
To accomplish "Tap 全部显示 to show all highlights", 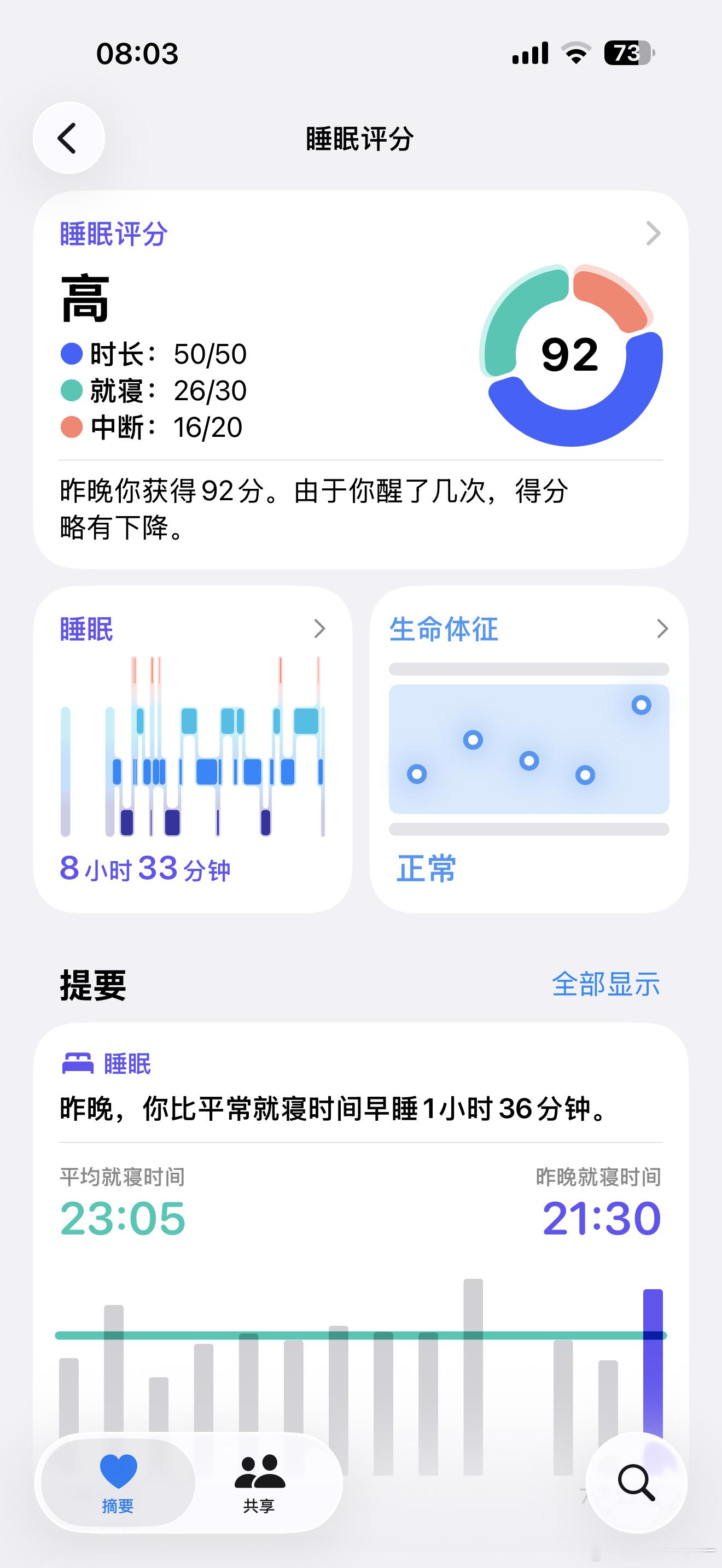I will [x=605, y=984].
